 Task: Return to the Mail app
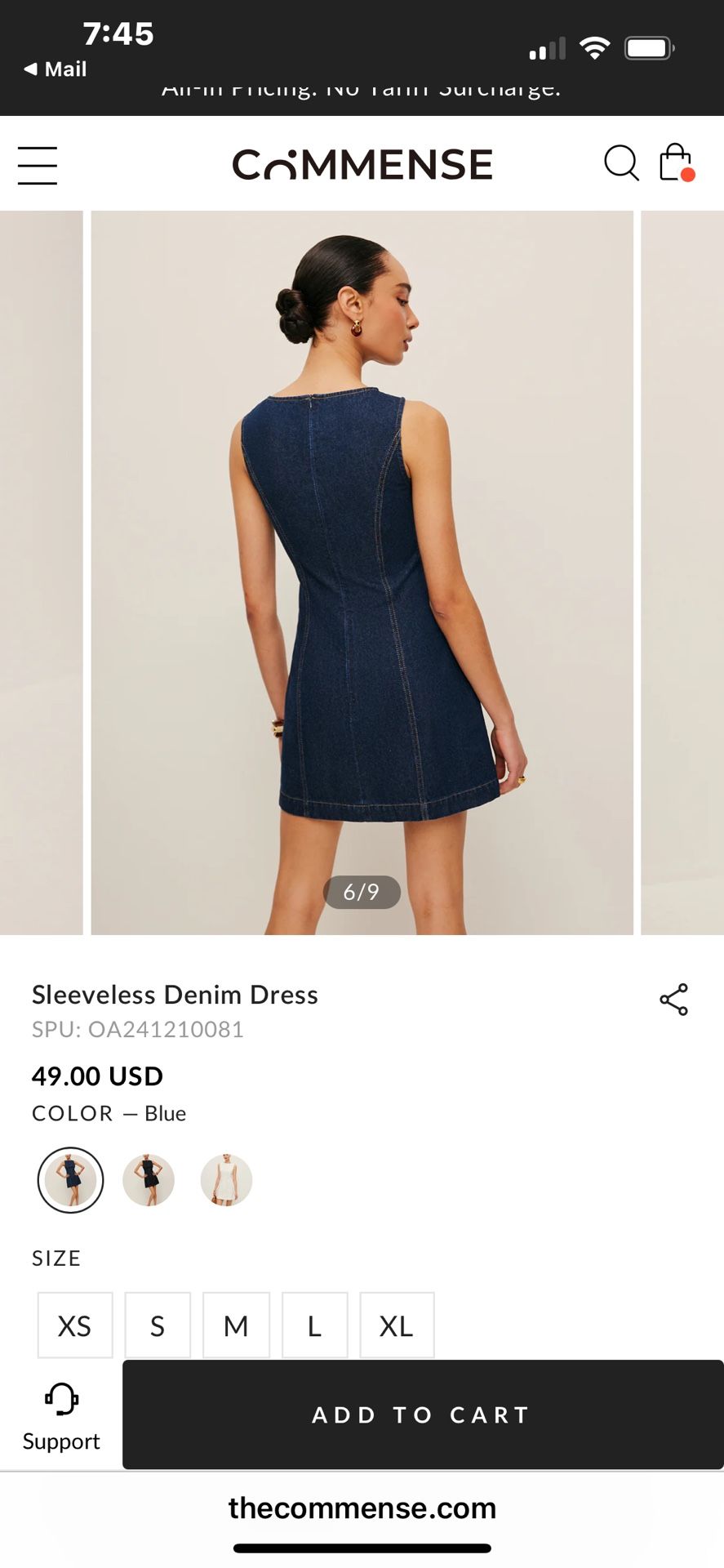pos(56,69)
